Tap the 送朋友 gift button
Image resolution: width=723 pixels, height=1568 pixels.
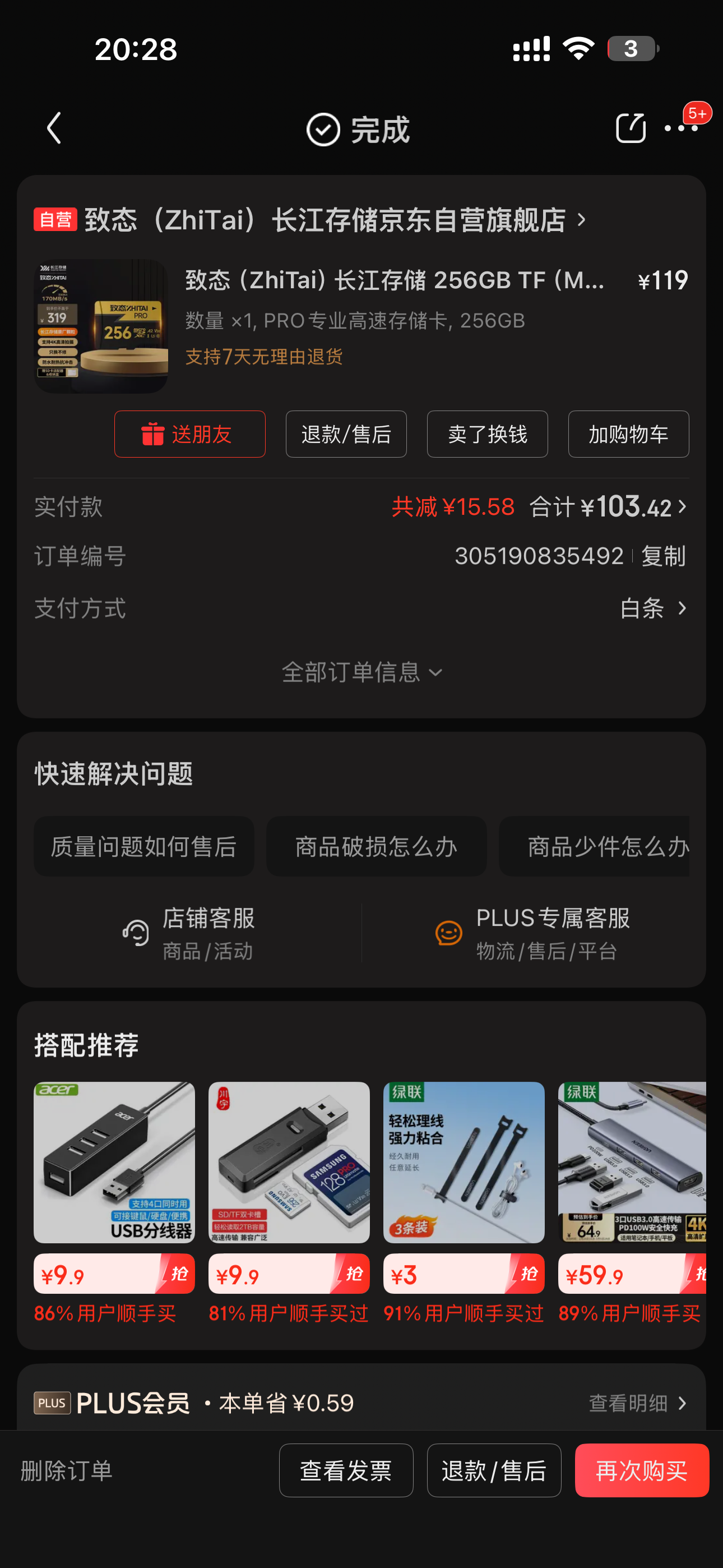(x=190, y=434)
